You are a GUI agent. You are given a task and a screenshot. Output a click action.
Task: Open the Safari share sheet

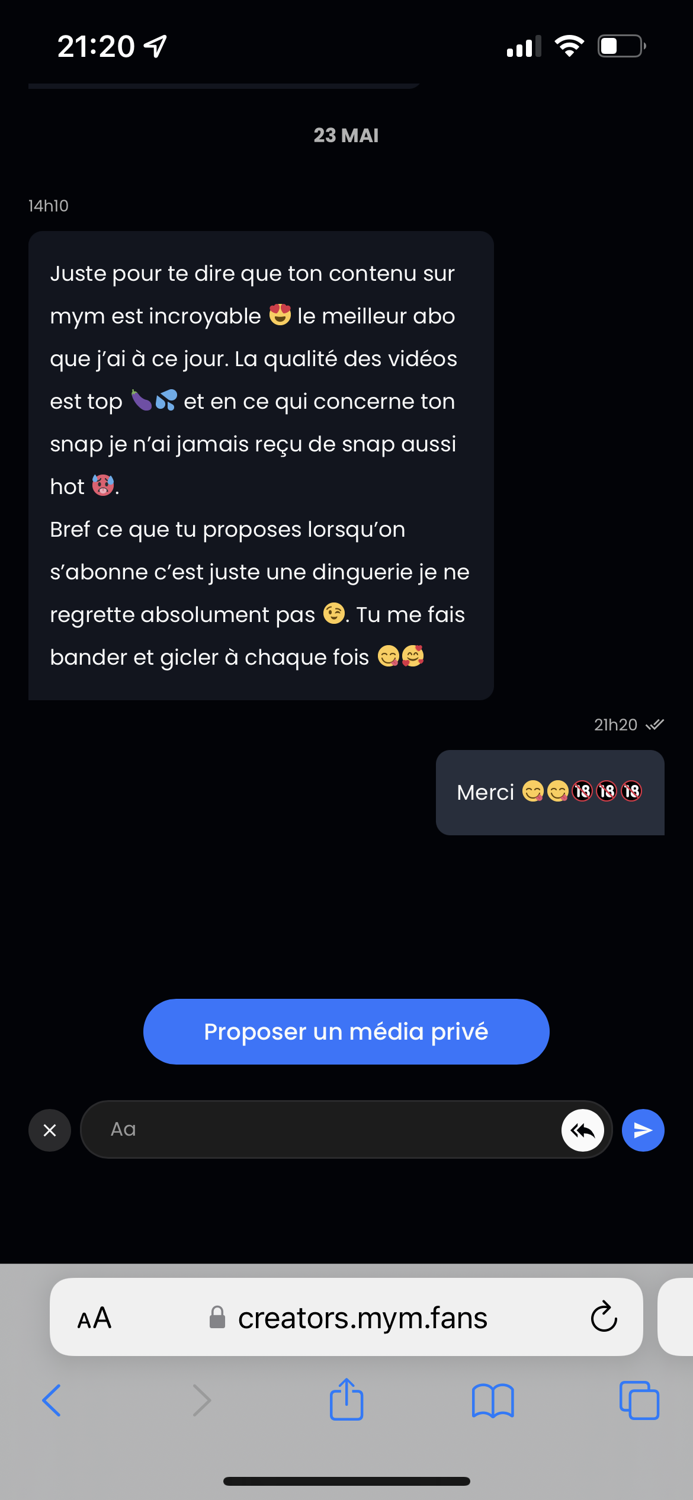tap(346, 1398)
